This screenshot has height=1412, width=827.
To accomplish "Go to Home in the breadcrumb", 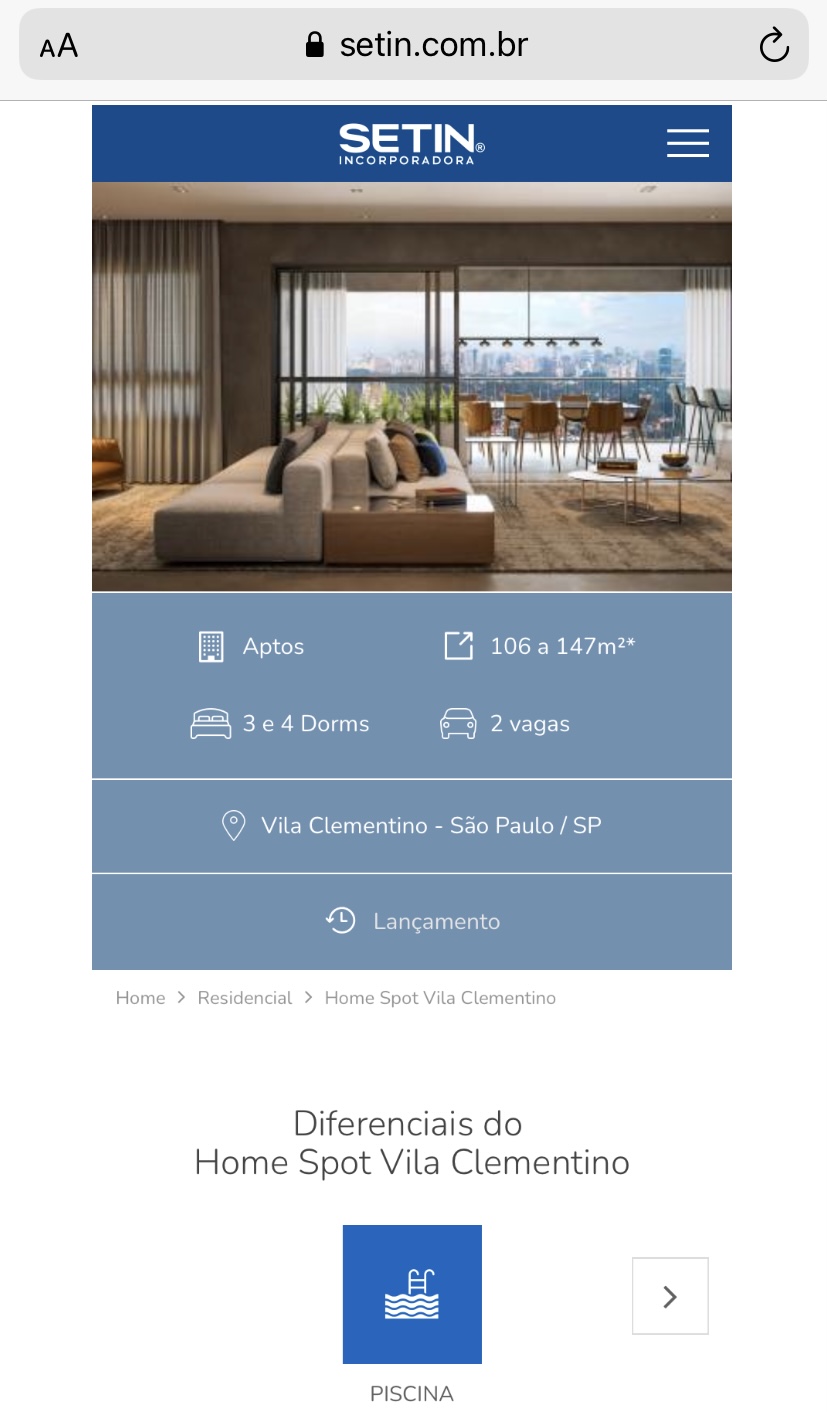I will tap(140, 998).
